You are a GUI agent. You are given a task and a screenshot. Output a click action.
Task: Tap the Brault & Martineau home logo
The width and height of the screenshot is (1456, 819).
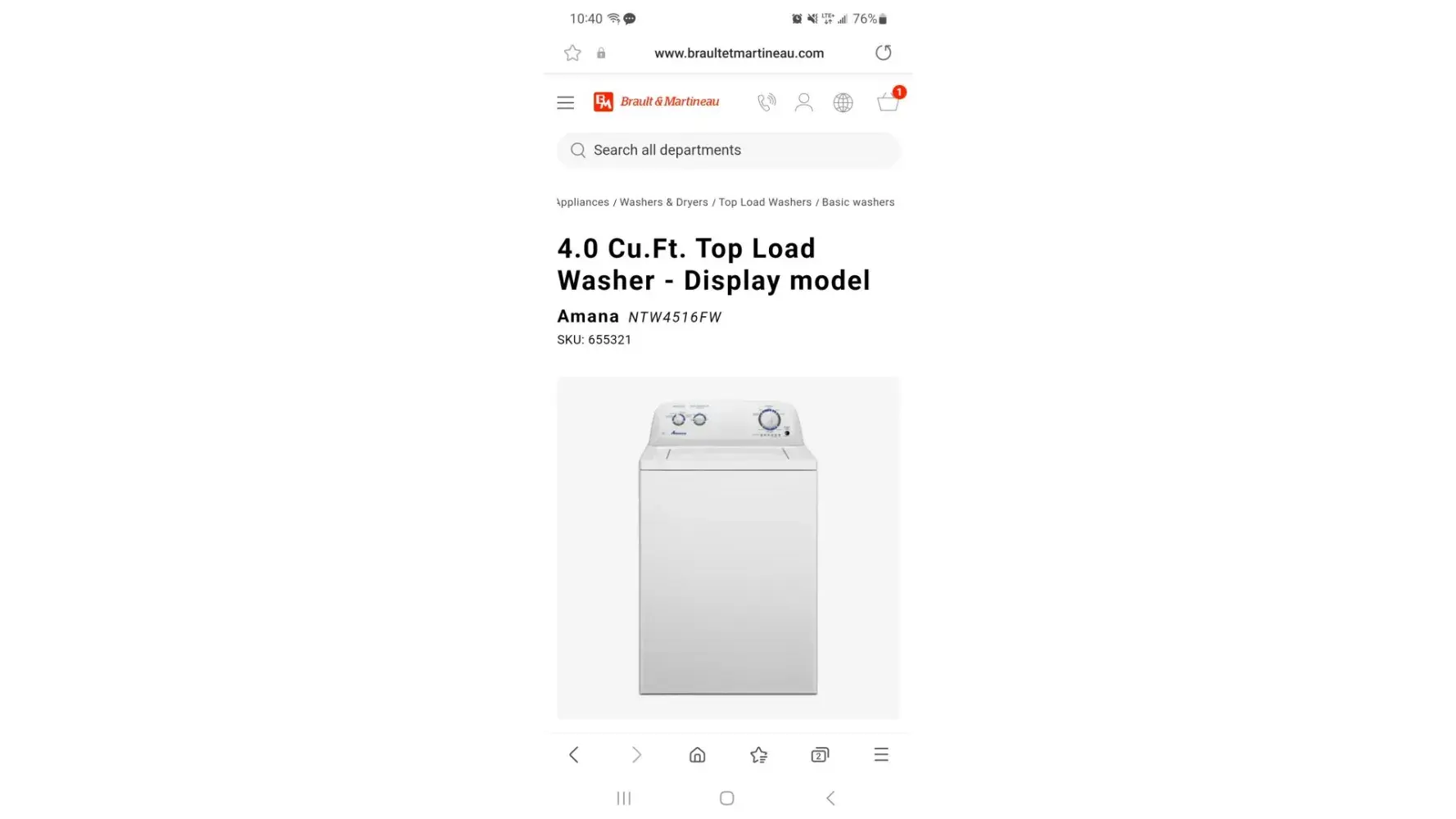[x=657, y=102]
